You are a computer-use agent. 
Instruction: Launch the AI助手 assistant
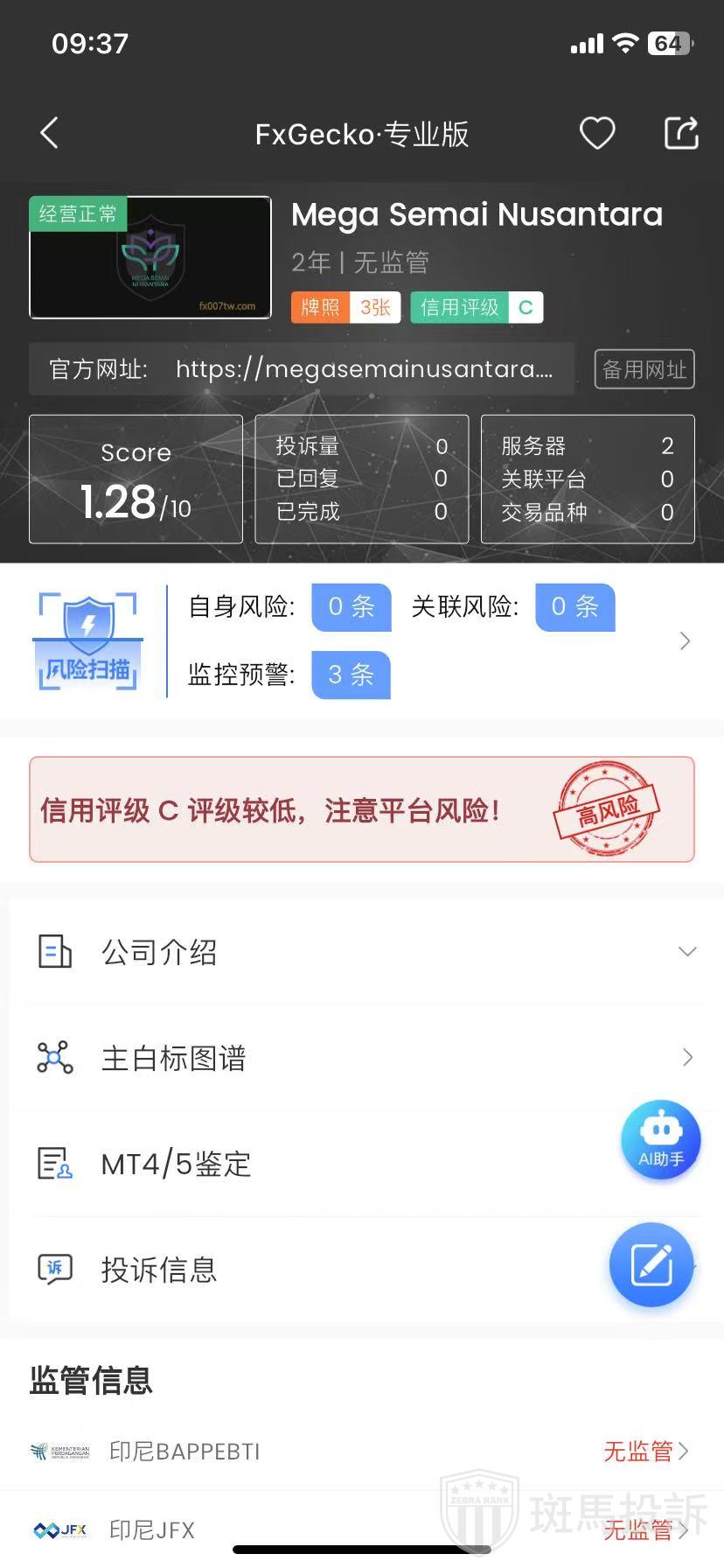tap(660, 1139)
